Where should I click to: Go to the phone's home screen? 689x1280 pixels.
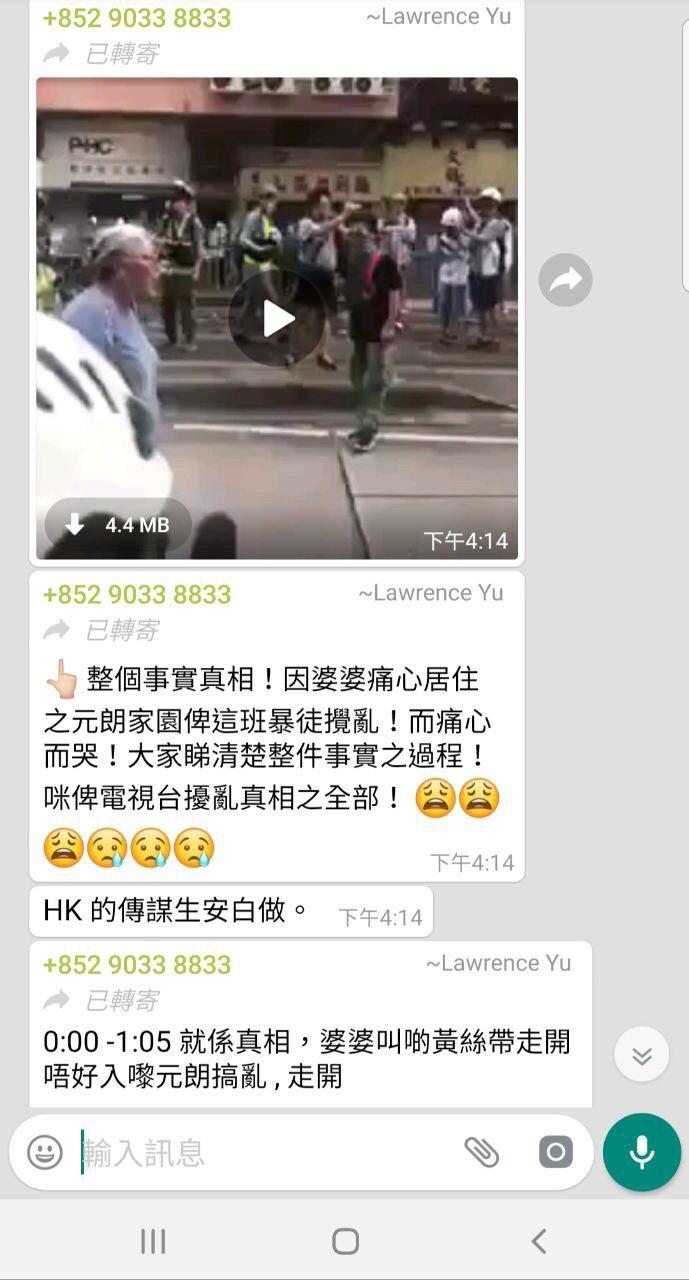pyautogui.click(x=345, y=1241)
